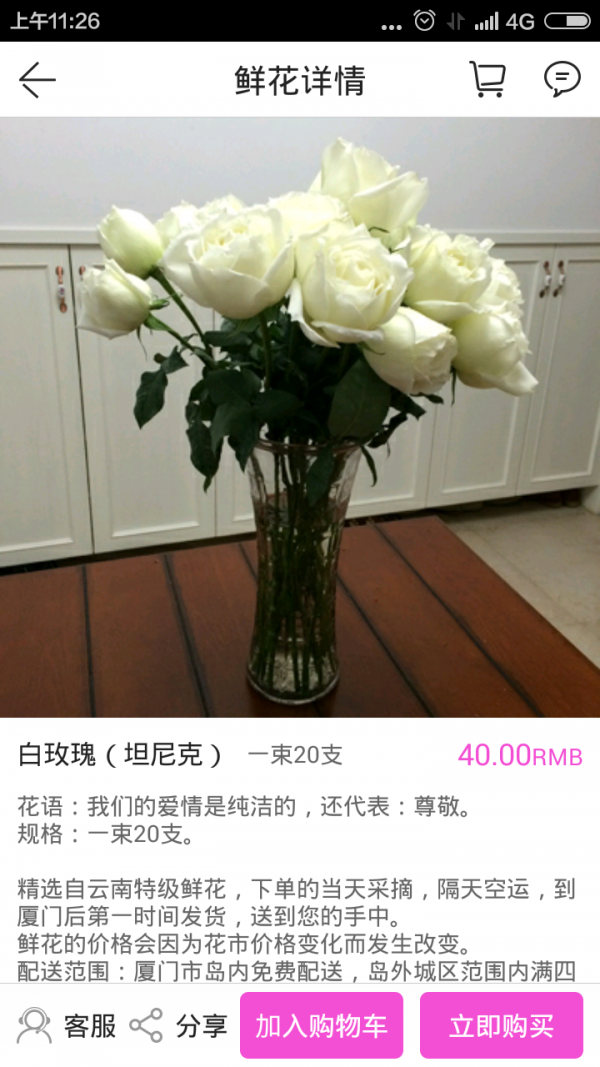Tap 加入购物车 to add to cart

tap(321, 1025)
